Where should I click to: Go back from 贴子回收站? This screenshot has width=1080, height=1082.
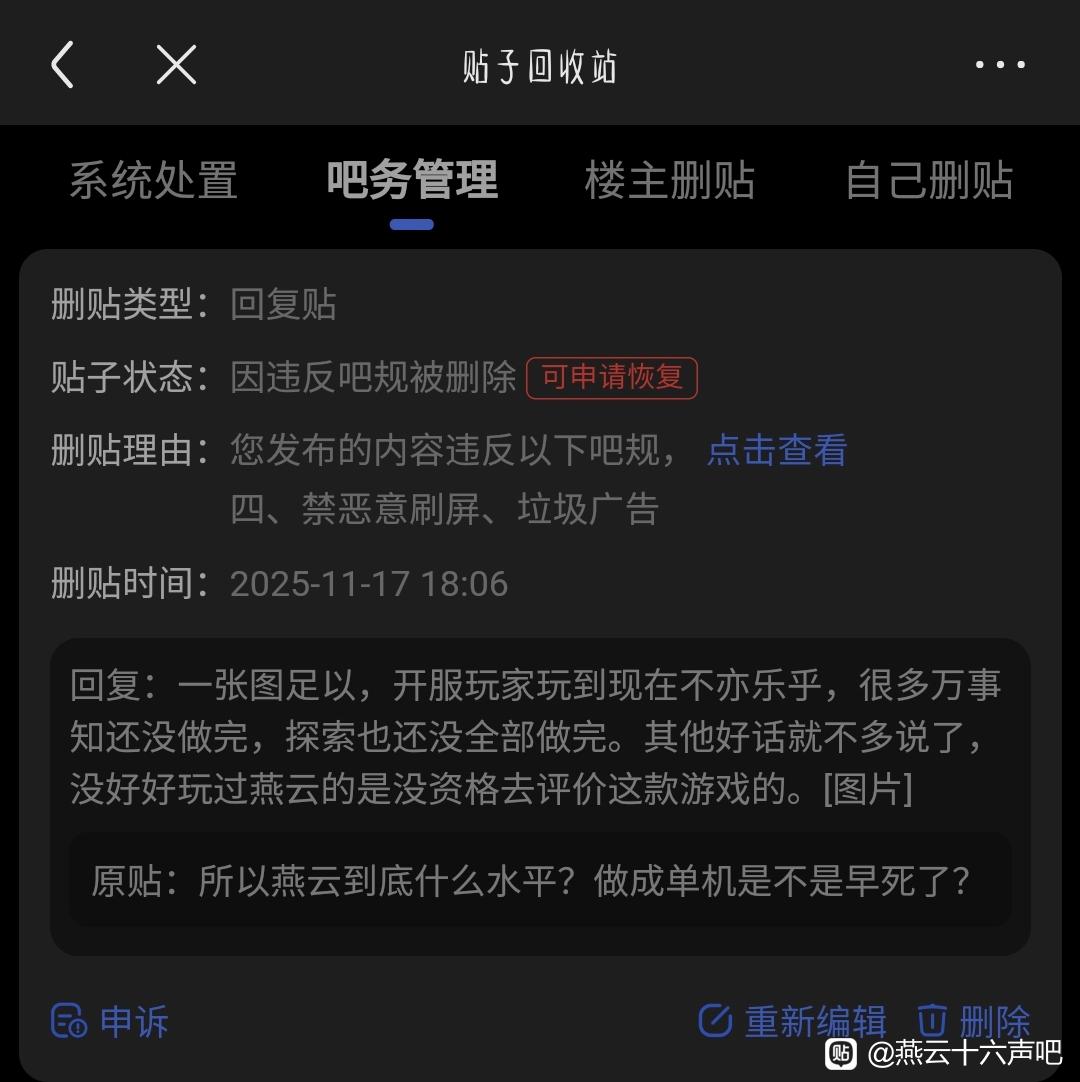[x=63, y=66]
